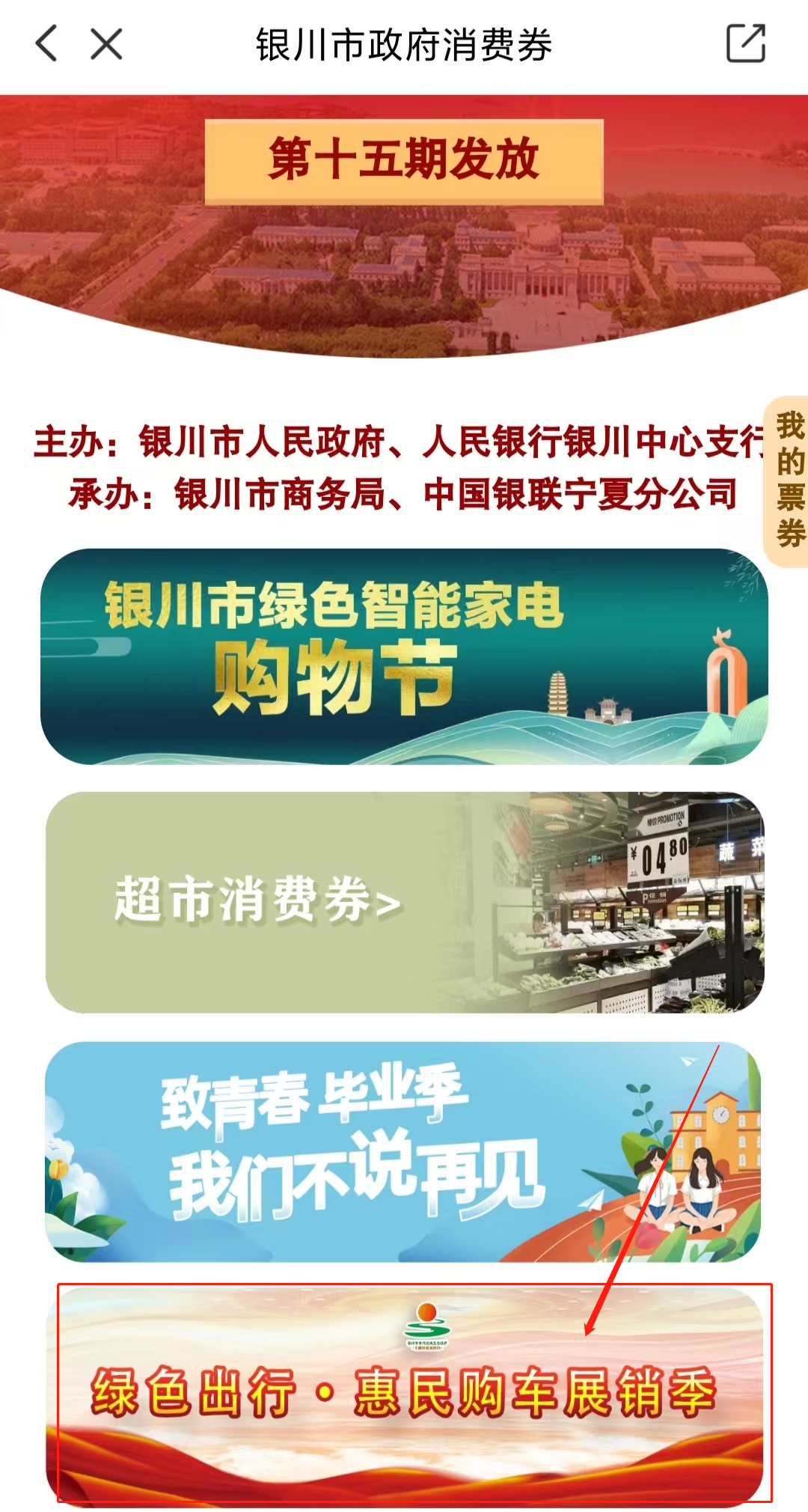Open 超市消费券 card
This screenshot has width=808, height=1512.
pyautogui.click(x=404, y=902)
